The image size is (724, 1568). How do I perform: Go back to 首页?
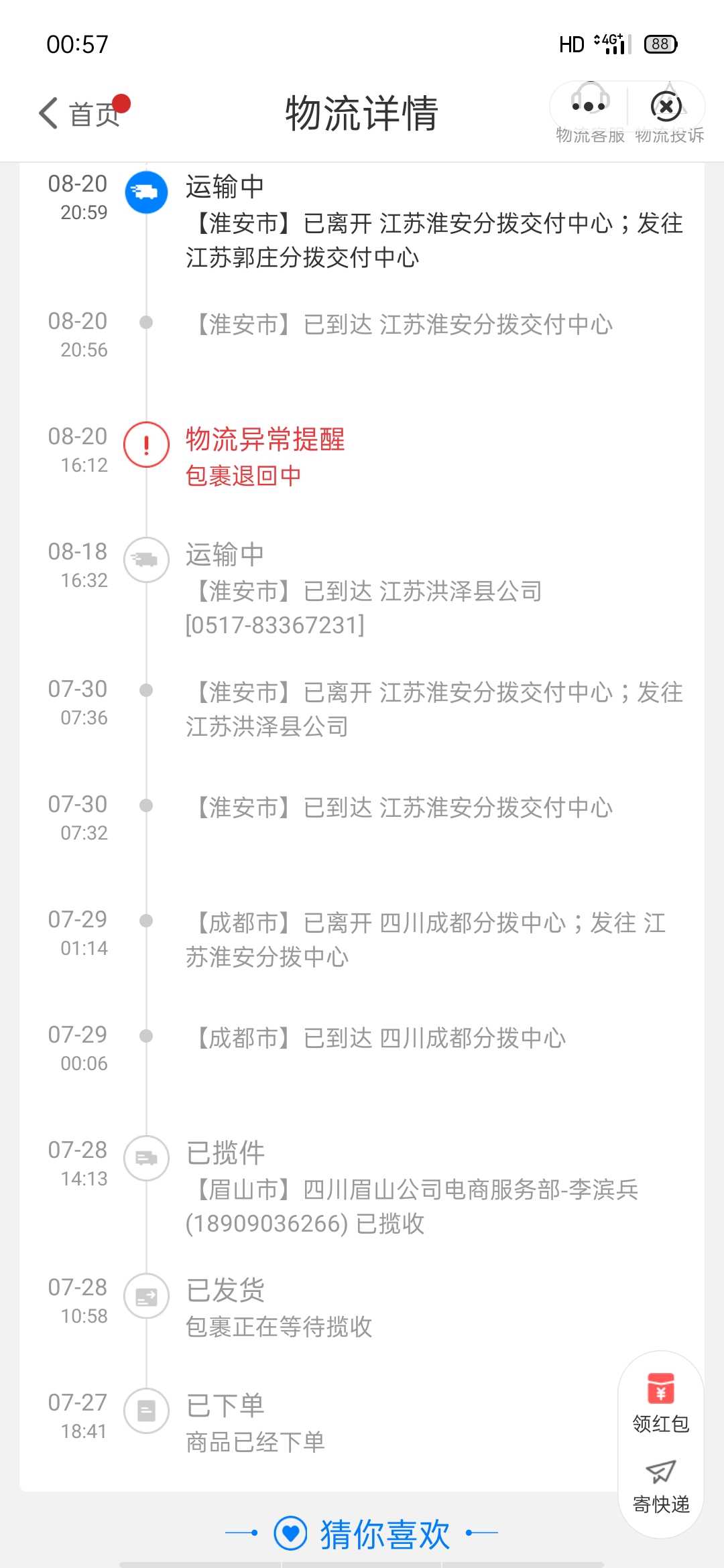[x=79, y=113]
